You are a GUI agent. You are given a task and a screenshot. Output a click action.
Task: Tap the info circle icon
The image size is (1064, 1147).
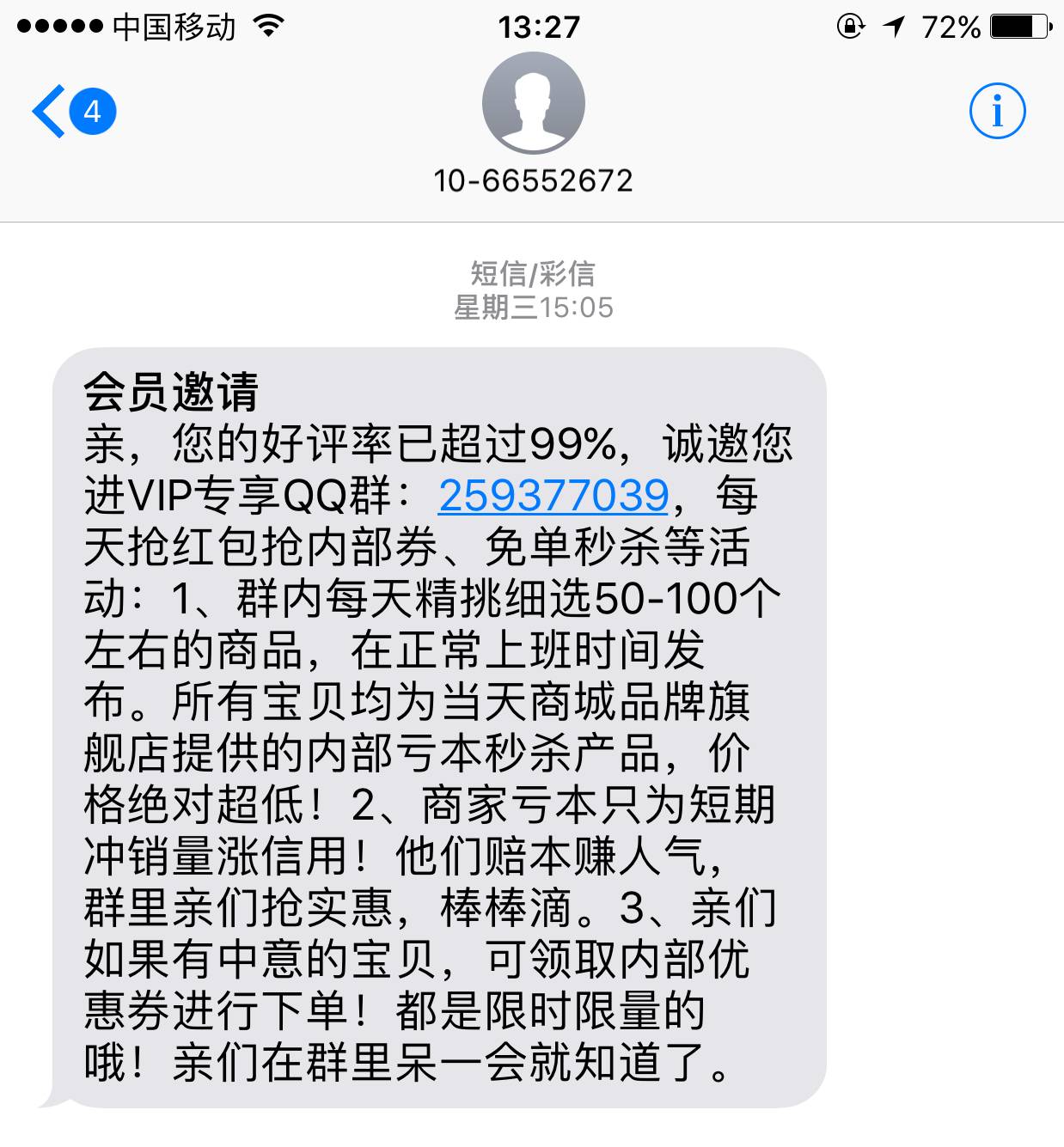point(997,110)
